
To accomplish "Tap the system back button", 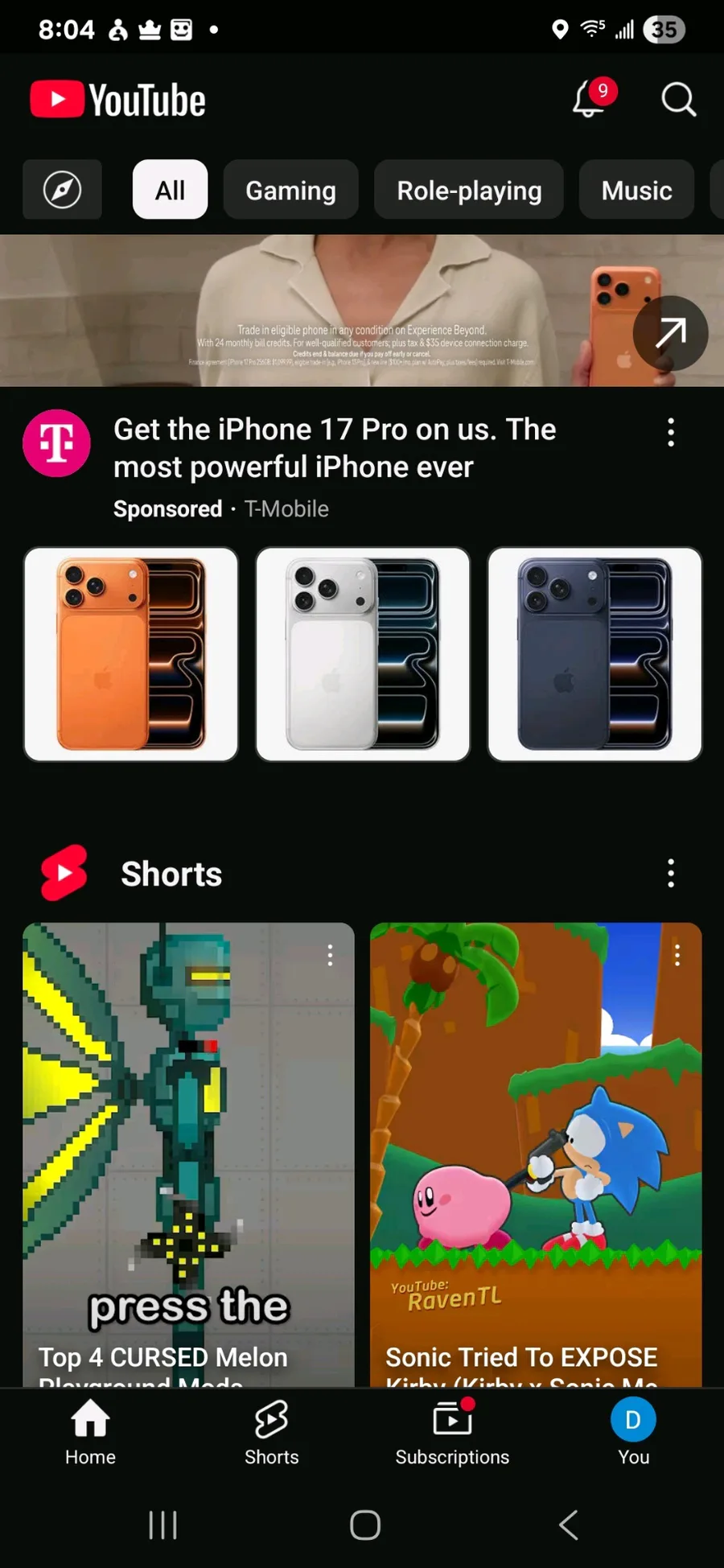I will coord(568,1525).
